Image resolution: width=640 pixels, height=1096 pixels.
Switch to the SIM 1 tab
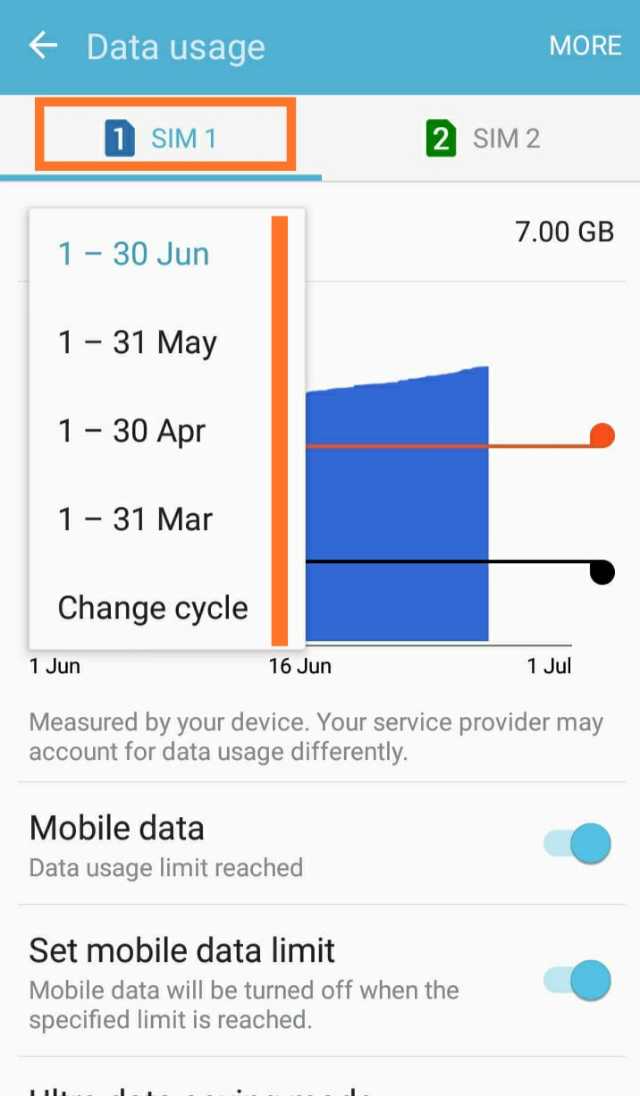click(x=162, y=138)
